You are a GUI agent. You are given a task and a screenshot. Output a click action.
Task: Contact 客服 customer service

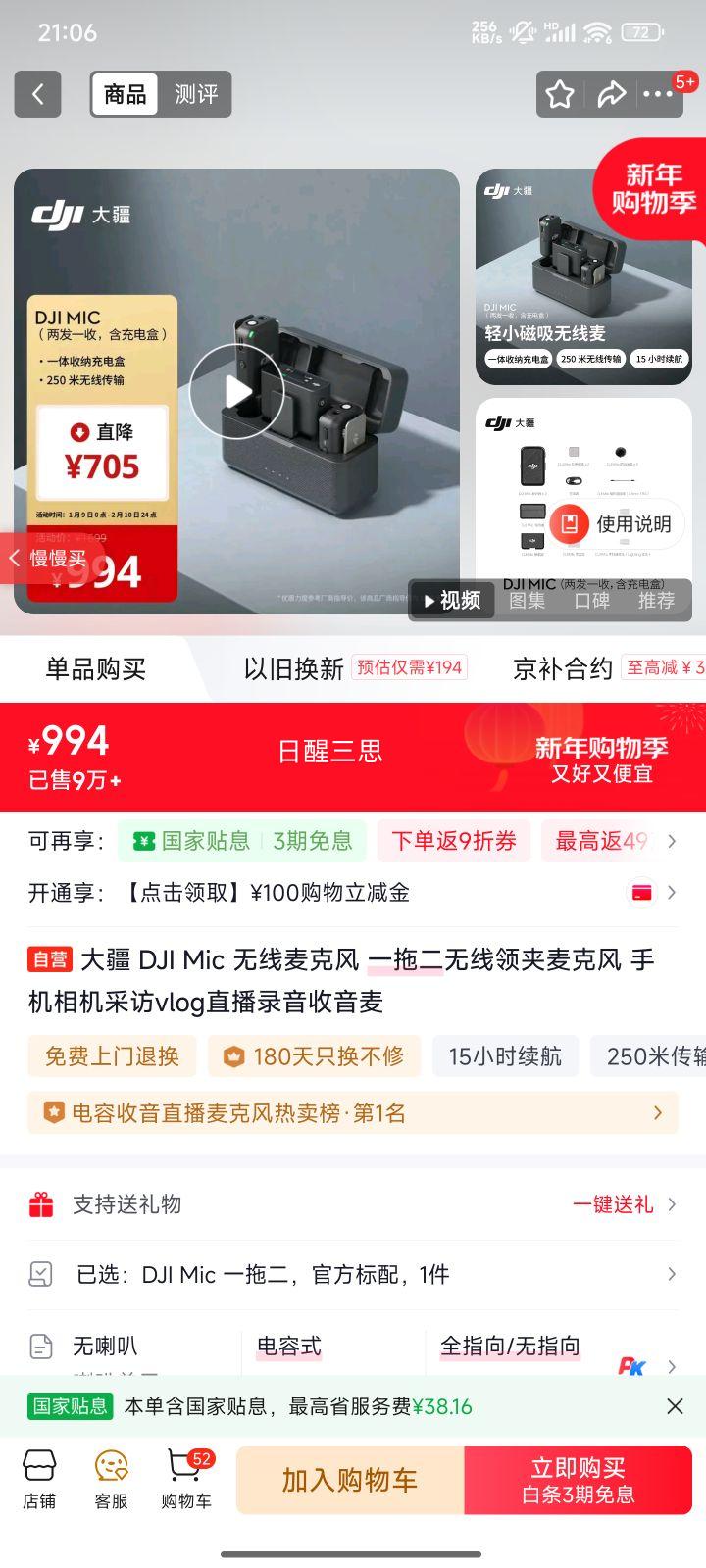coord(110,1480)
